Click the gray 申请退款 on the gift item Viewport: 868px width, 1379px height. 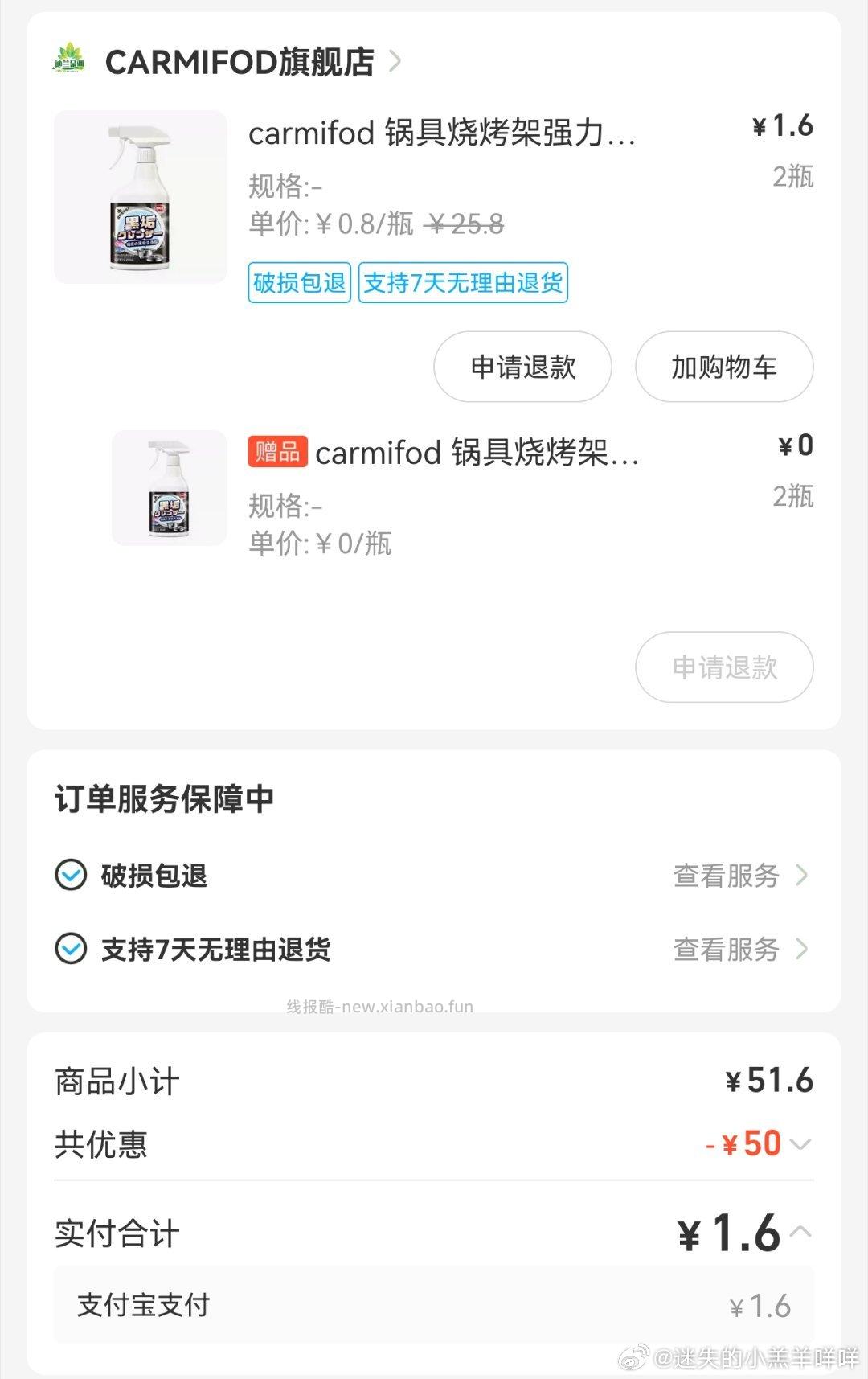click(723, 667)
